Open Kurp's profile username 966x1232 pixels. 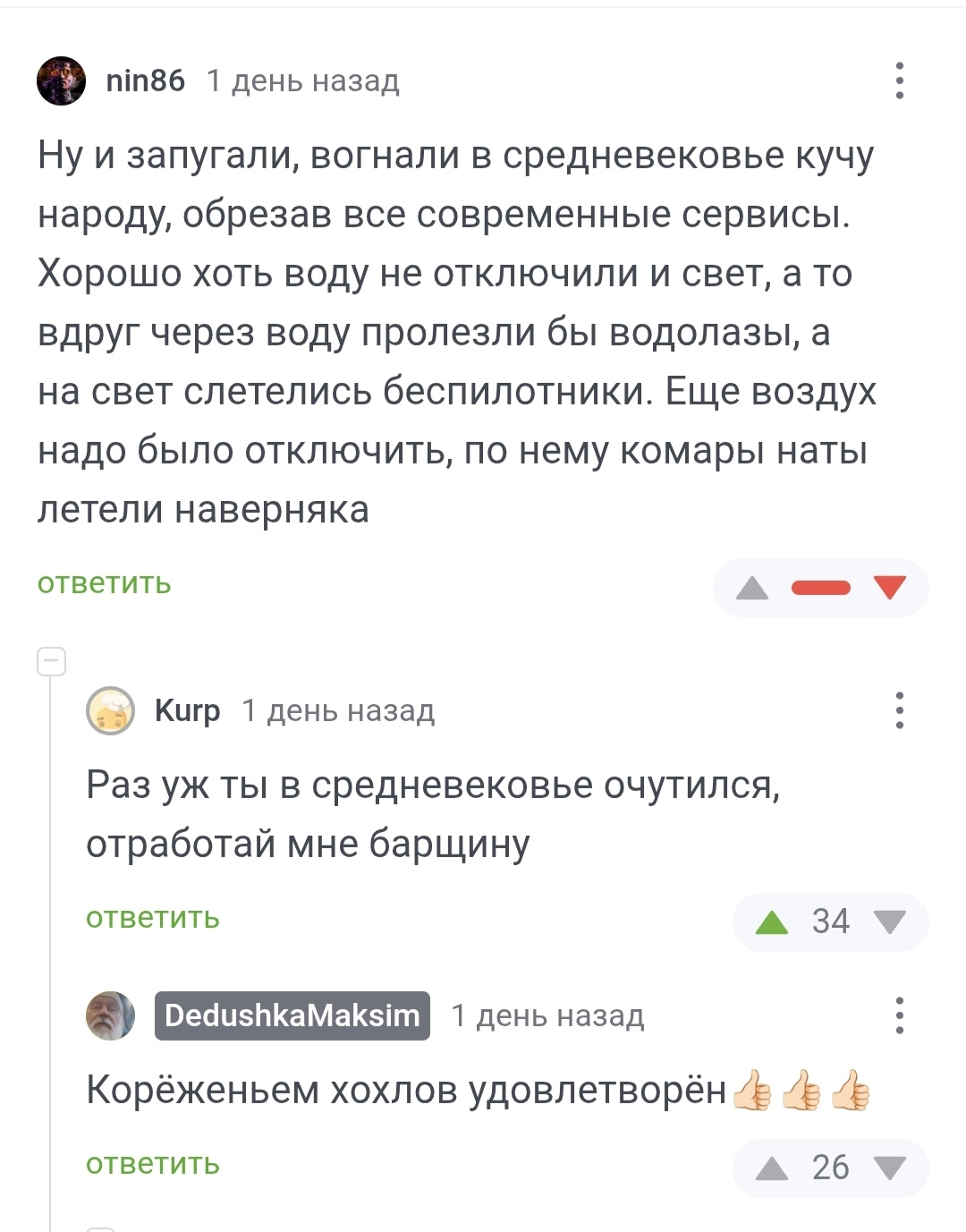point(187,710)
